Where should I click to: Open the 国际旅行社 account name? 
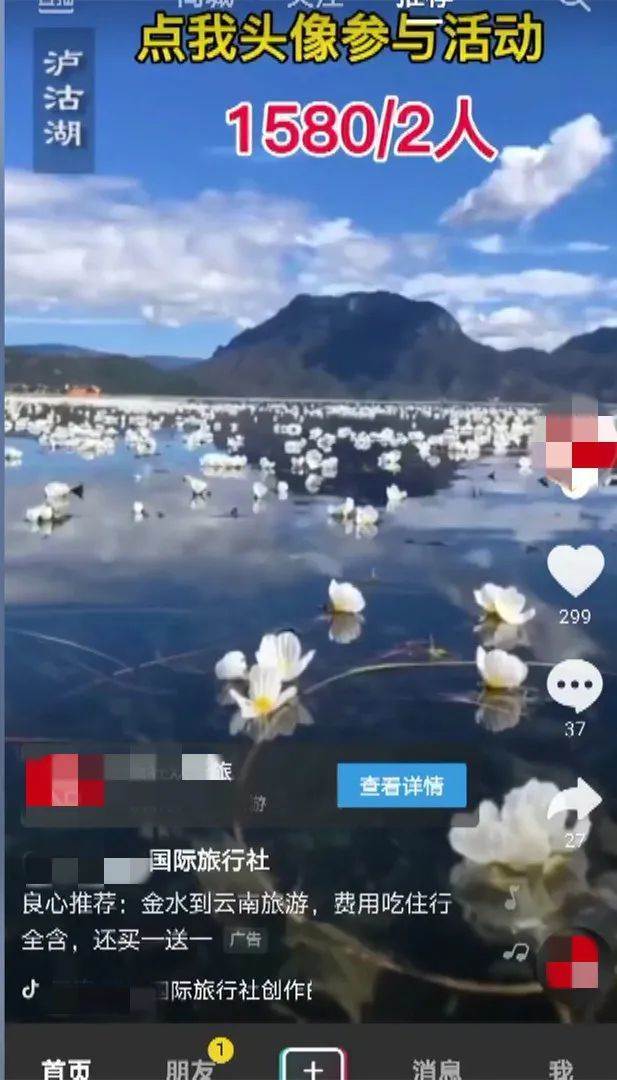tap(208, 860)
